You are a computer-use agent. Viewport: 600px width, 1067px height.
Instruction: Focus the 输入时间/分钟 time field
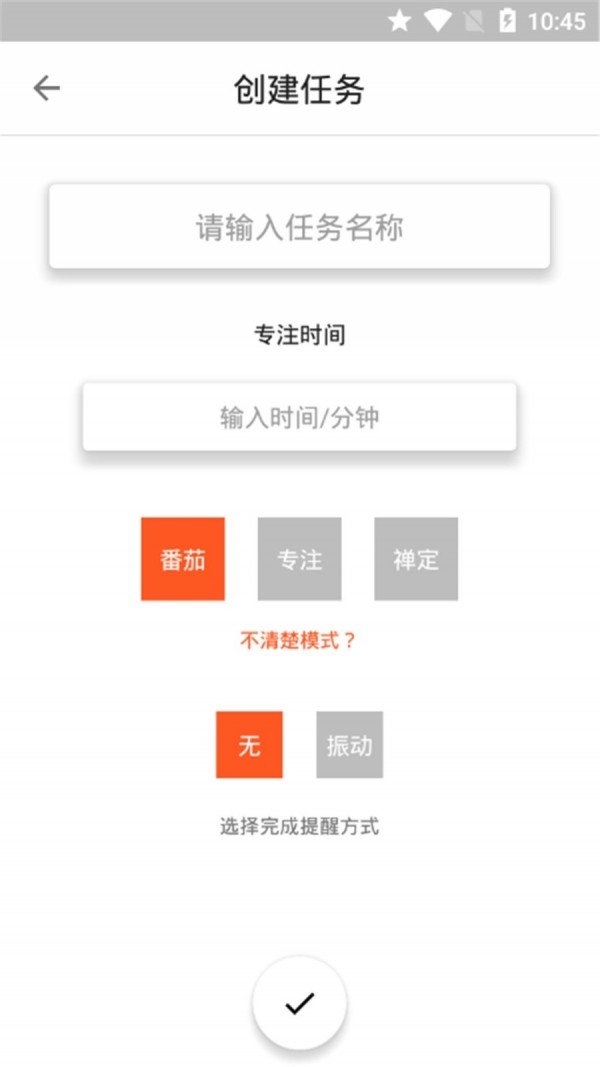coord(299,416)
